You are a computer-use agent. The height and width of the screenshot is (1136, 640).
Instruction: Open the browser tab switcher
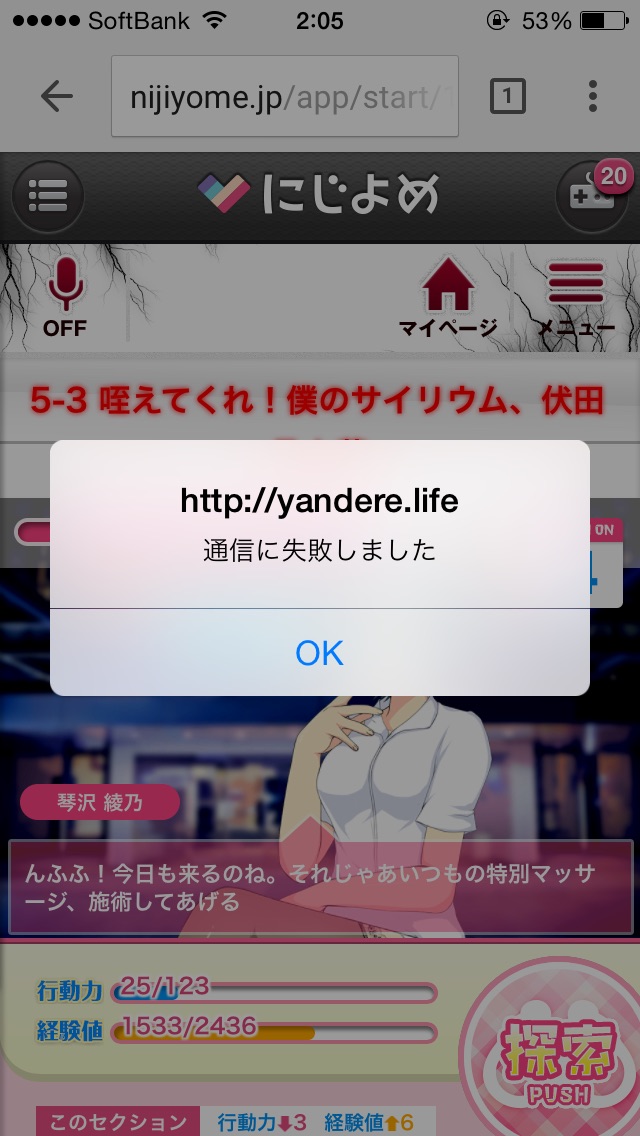point(507,96)
